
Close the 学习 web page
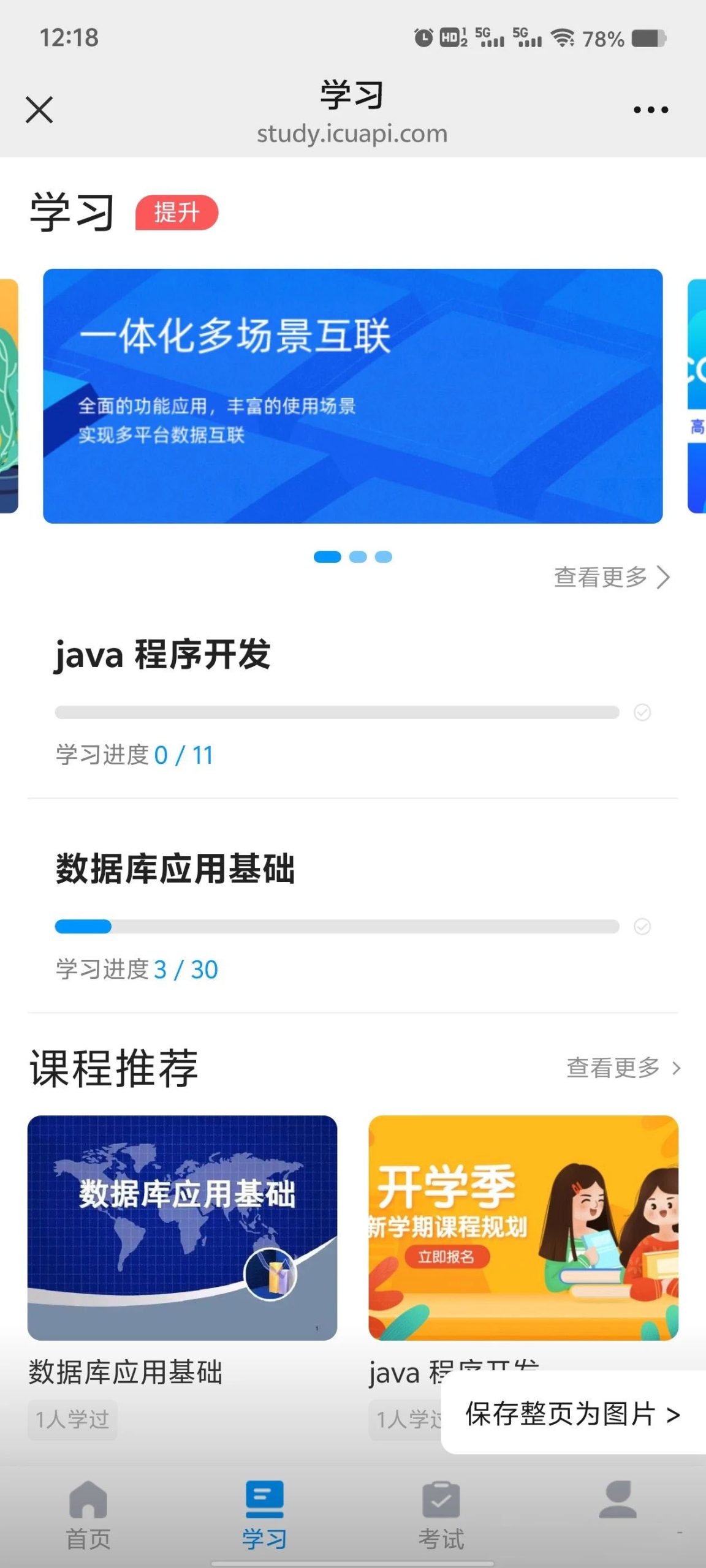tap(39, 110)
